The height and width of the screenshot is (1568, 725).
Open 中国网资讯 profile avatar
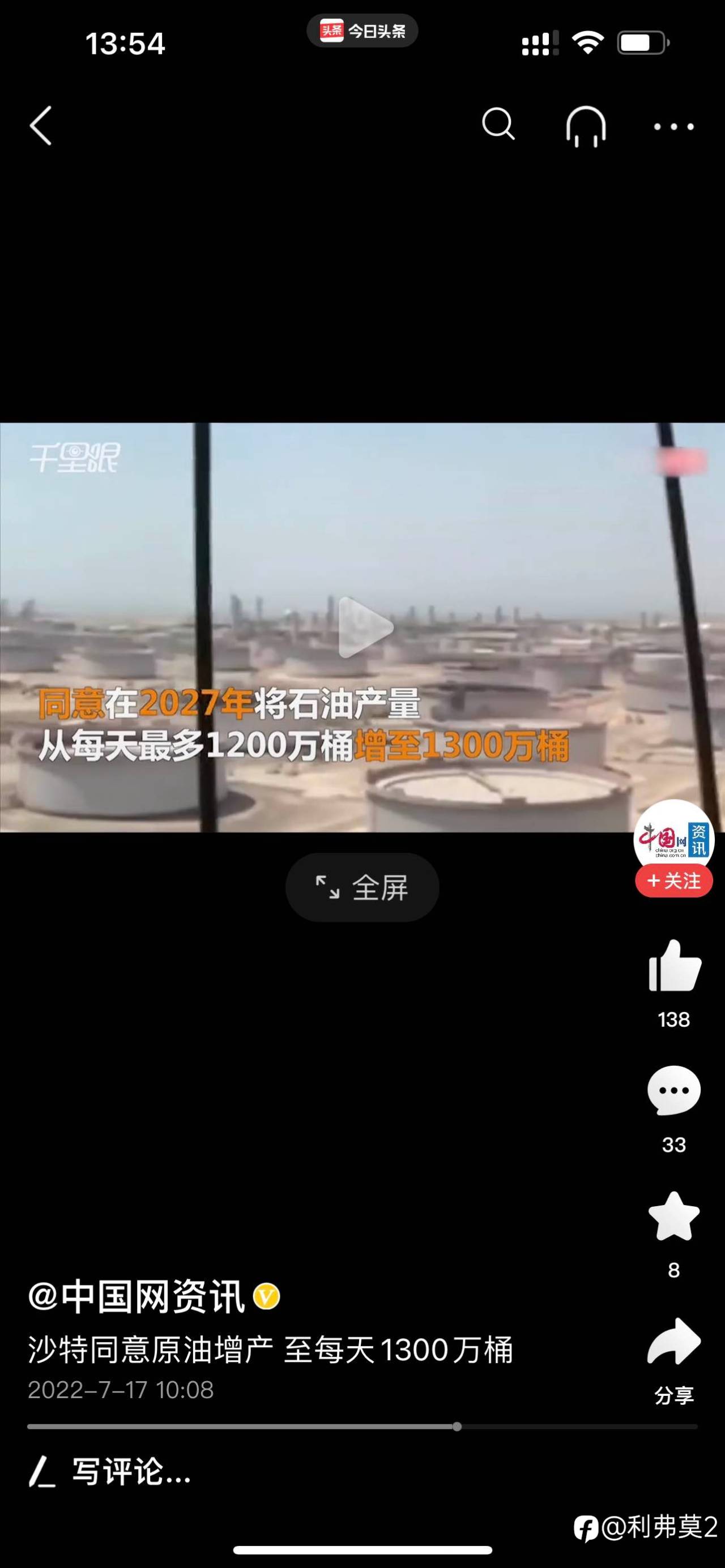click(x=673, y=838)
